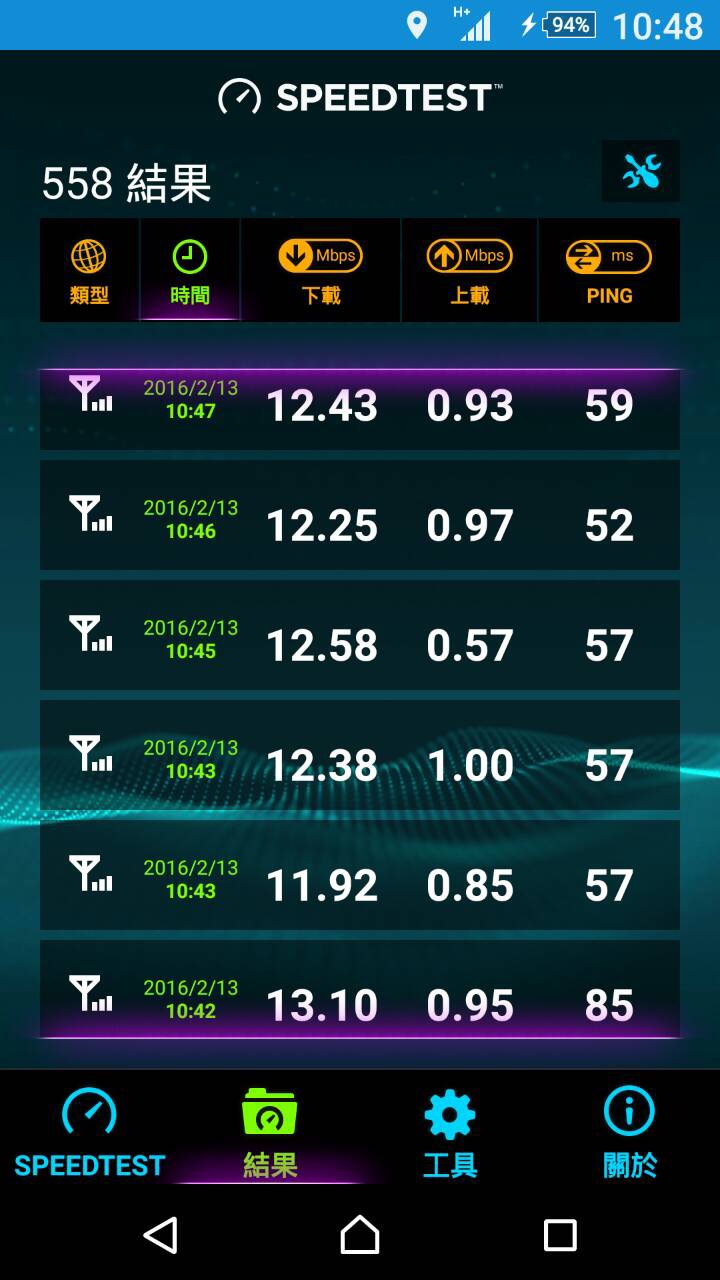Sort results by 下載 speed
The width and height of the screenshot is (720, 1280).
pyautogui.click(x=321, y=270)
